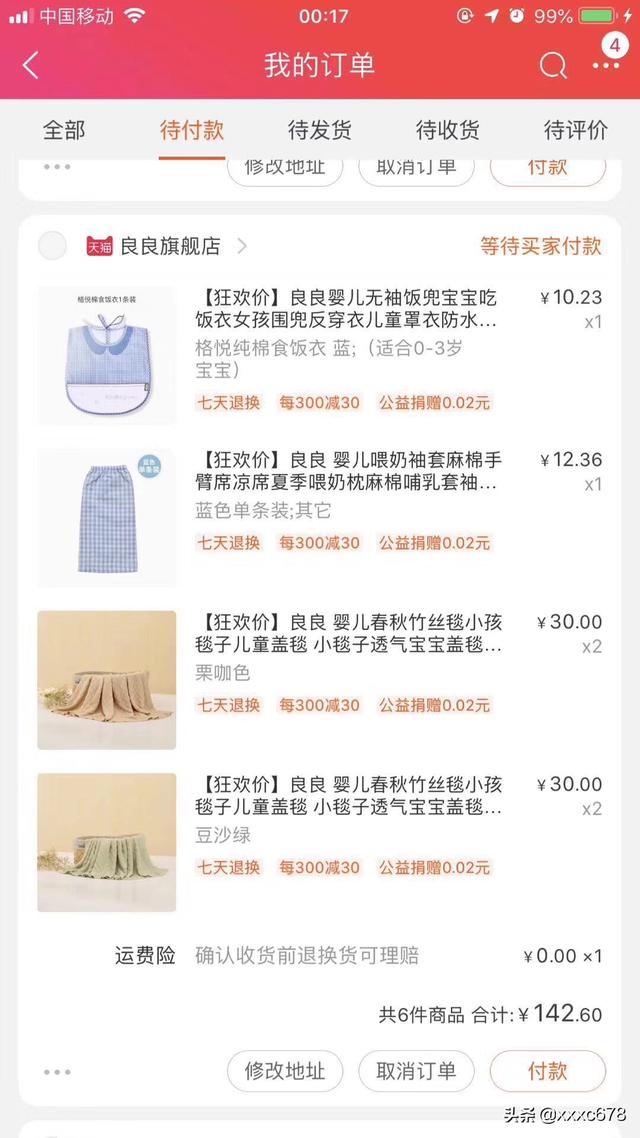
Task: Tap 取消订单 for the 良良旗舰店 order
Action: (x=416, y=1071)
